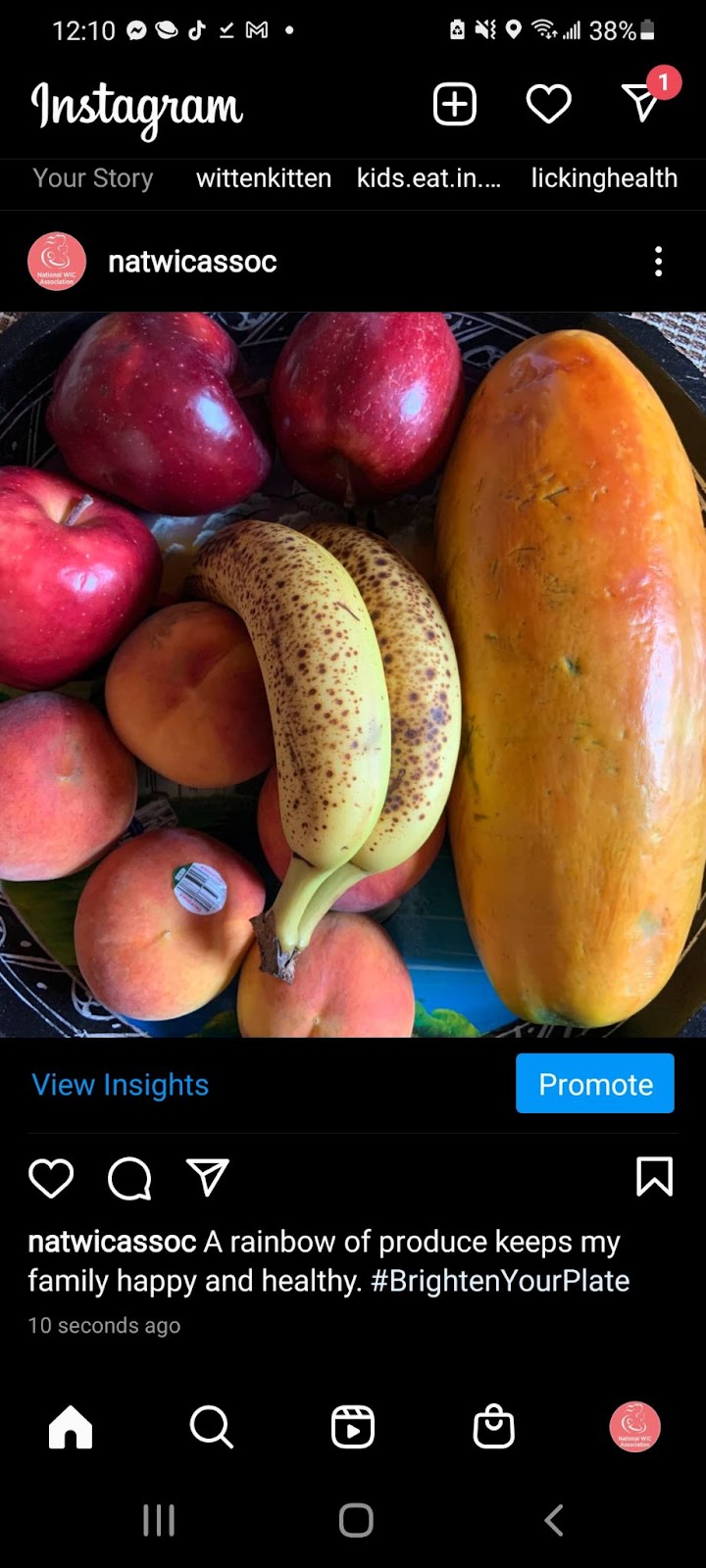
Task: Comment on the fruit post
Action: 129,1178
